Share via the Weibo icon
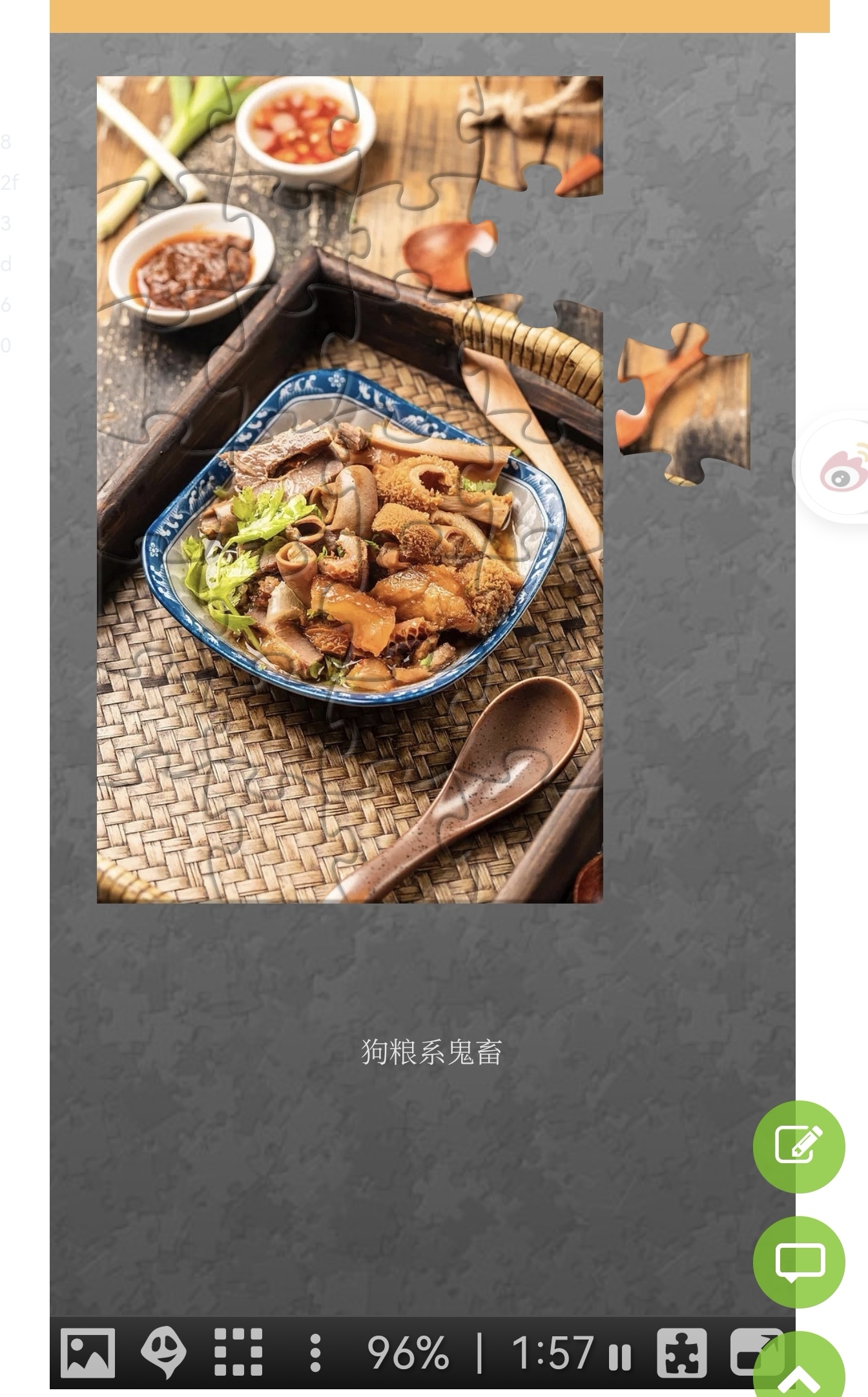Viewport: 868px width, 1397px height. 839,469
